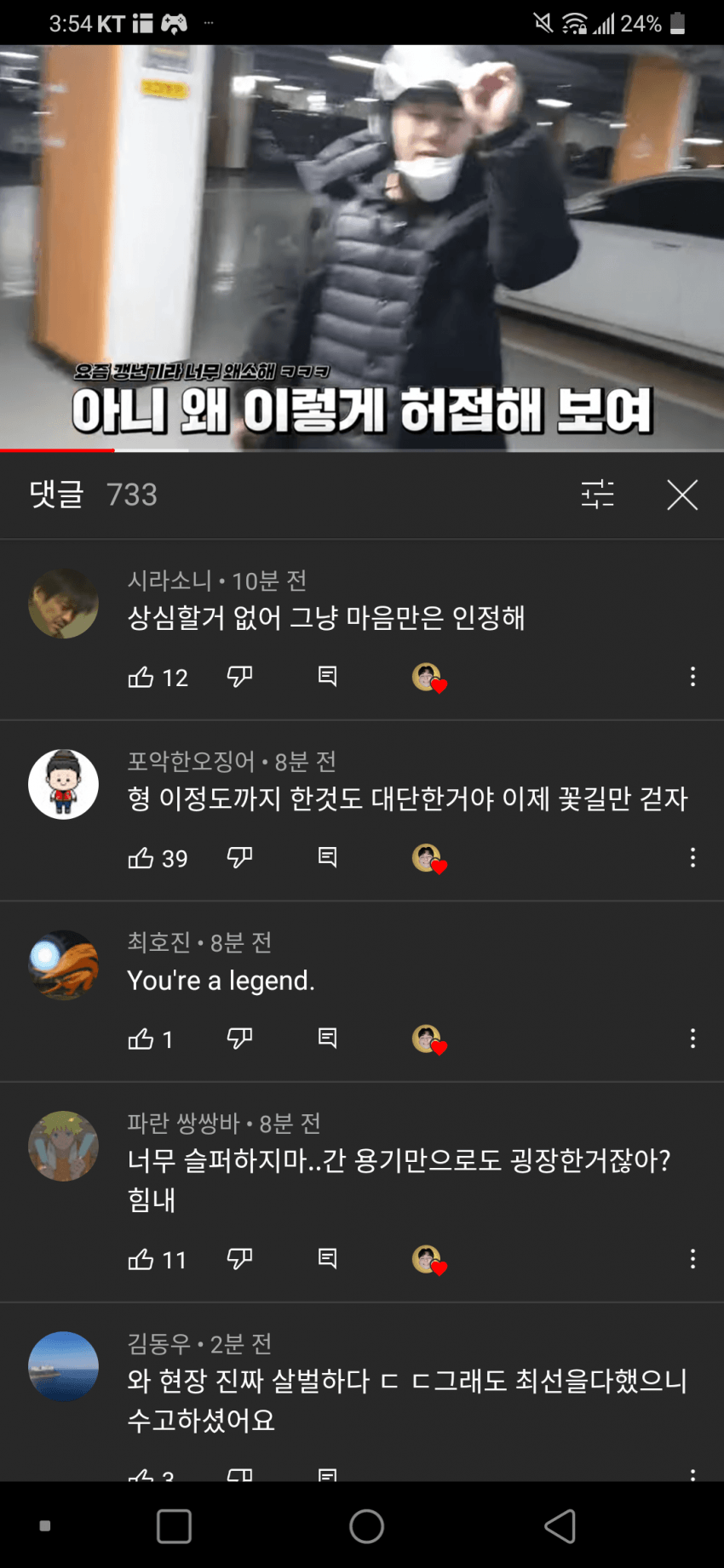The image size is (724, 1568).
Task: Go back with the system back button
Action: click(x=560, y=1526)
